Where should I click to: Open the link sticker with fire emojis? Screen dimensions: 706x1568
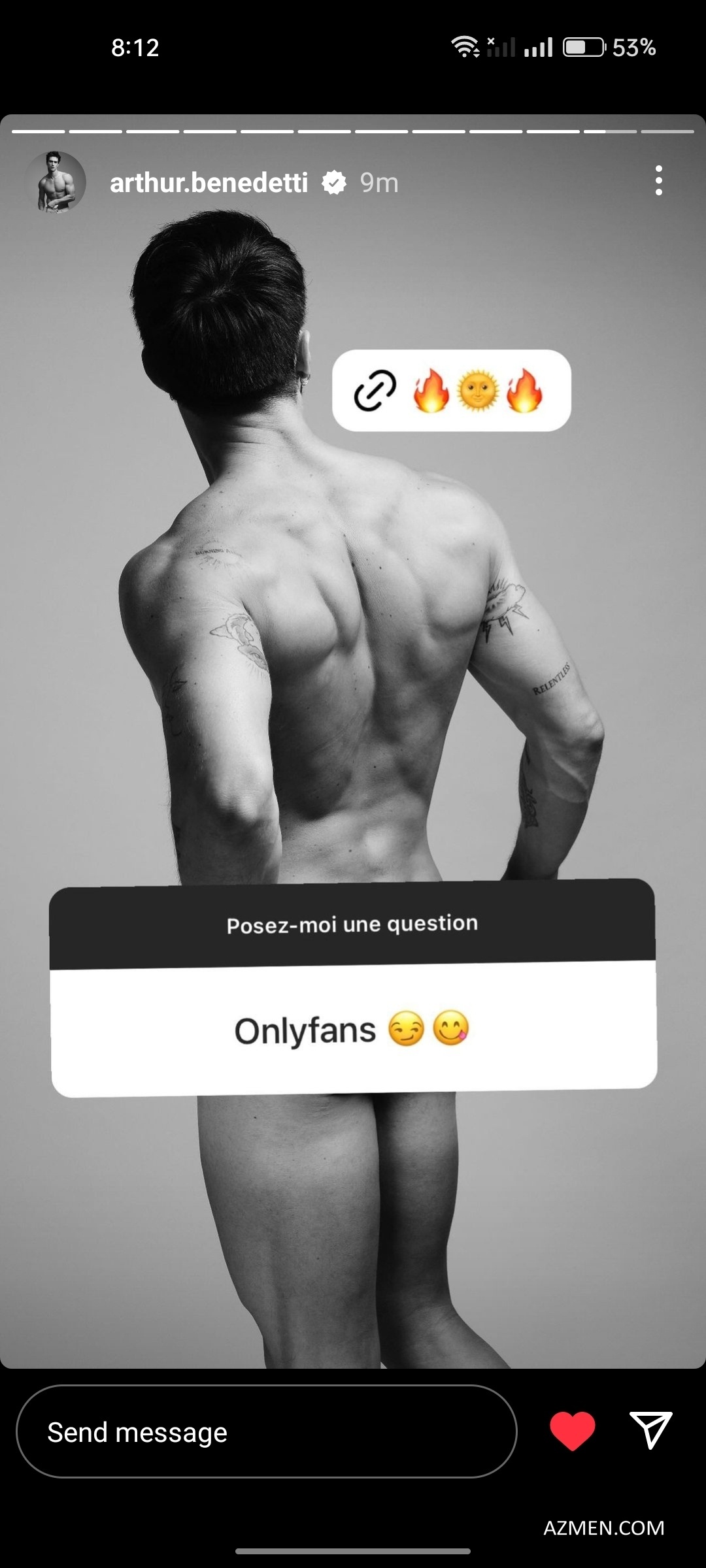tap(451, 391)
